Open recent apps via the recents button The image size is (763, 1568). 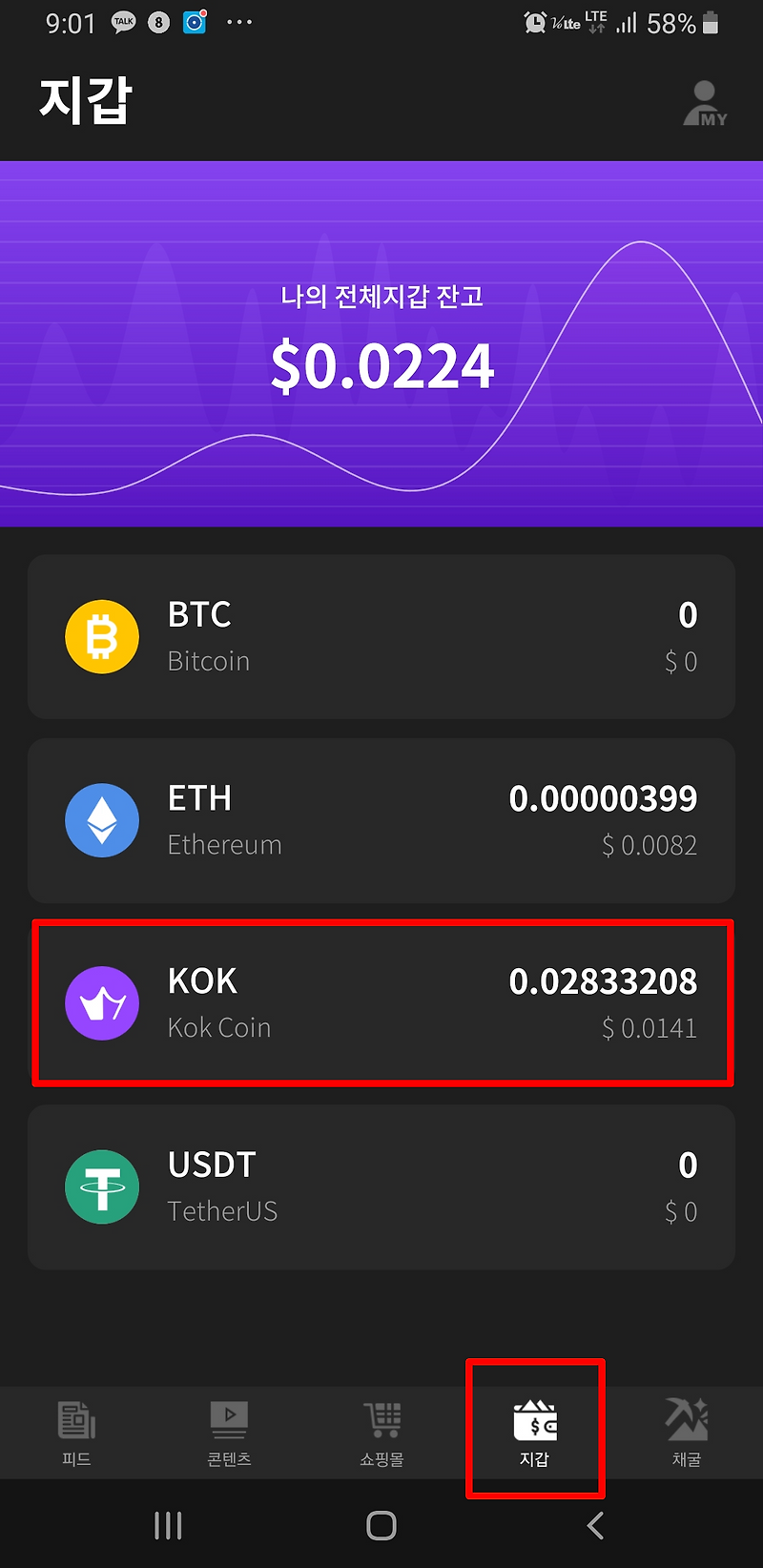point(168,1524)
